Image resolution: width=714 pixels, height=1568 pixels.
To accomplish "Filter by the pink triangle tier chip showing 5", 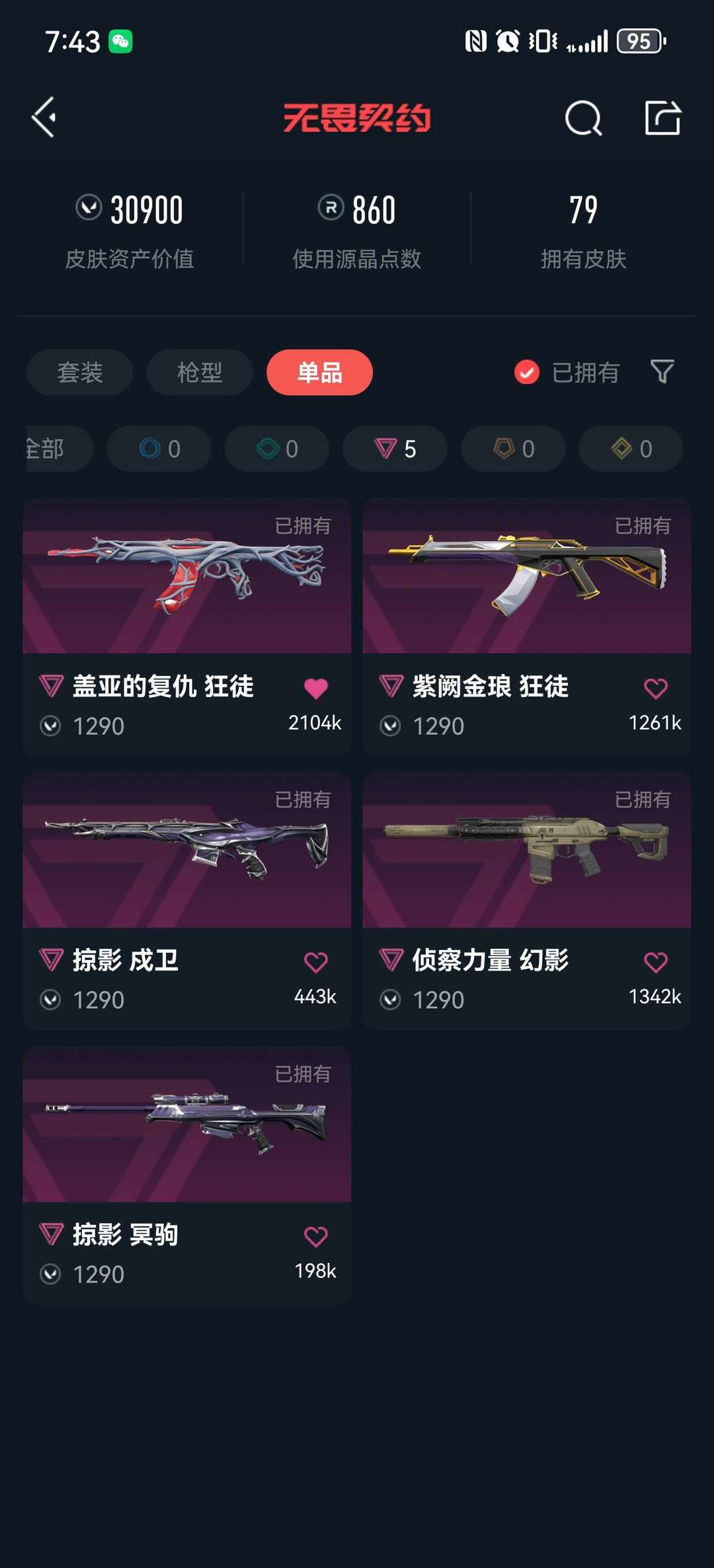I will [x=395, y=449].
